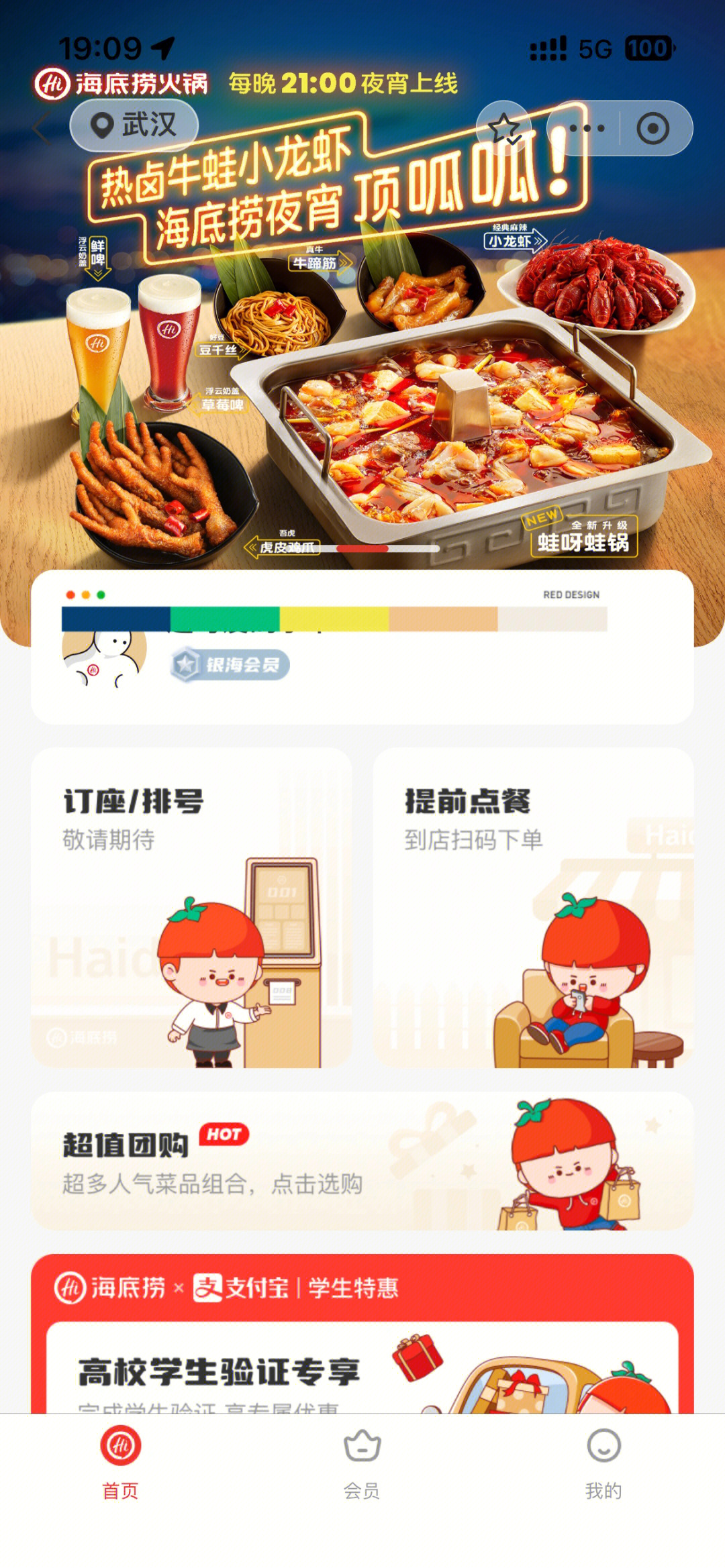Open 提前点餐 to order ahead
Image resolution: width=725 pixels, height=1568 pixels.
pyautogui.click(x=533, y=907)
